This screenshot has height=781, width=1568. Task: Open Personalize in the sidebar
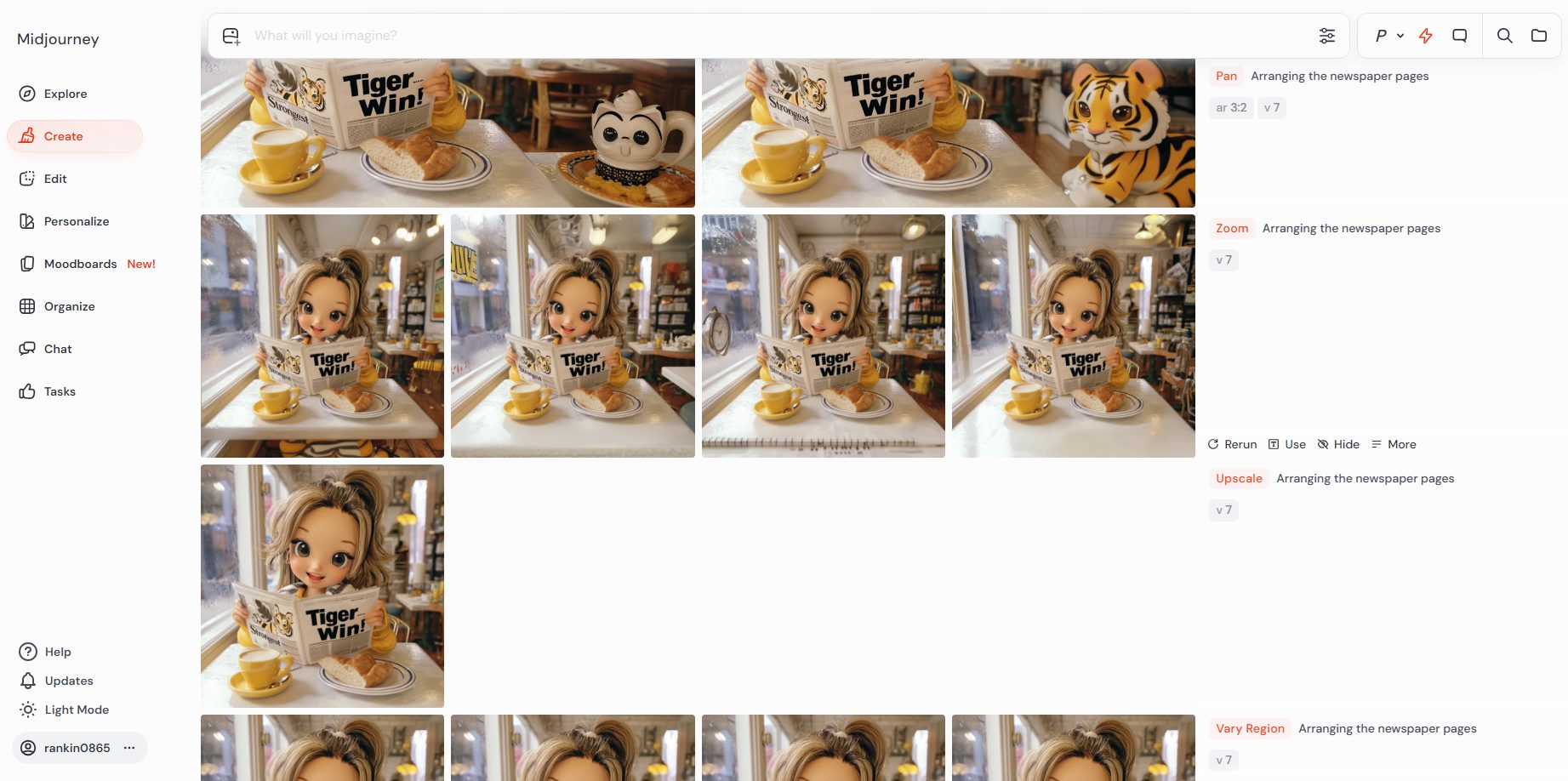(76, 221)
